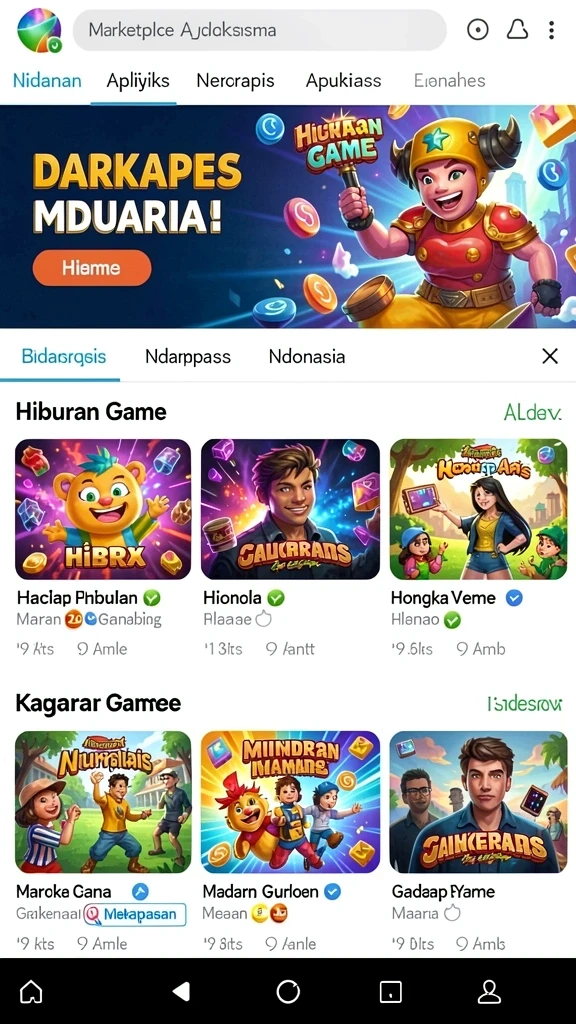576x1024 pixels.
Task: Go to the profile icon in bottom bar
Action: [x=488, y=992]
